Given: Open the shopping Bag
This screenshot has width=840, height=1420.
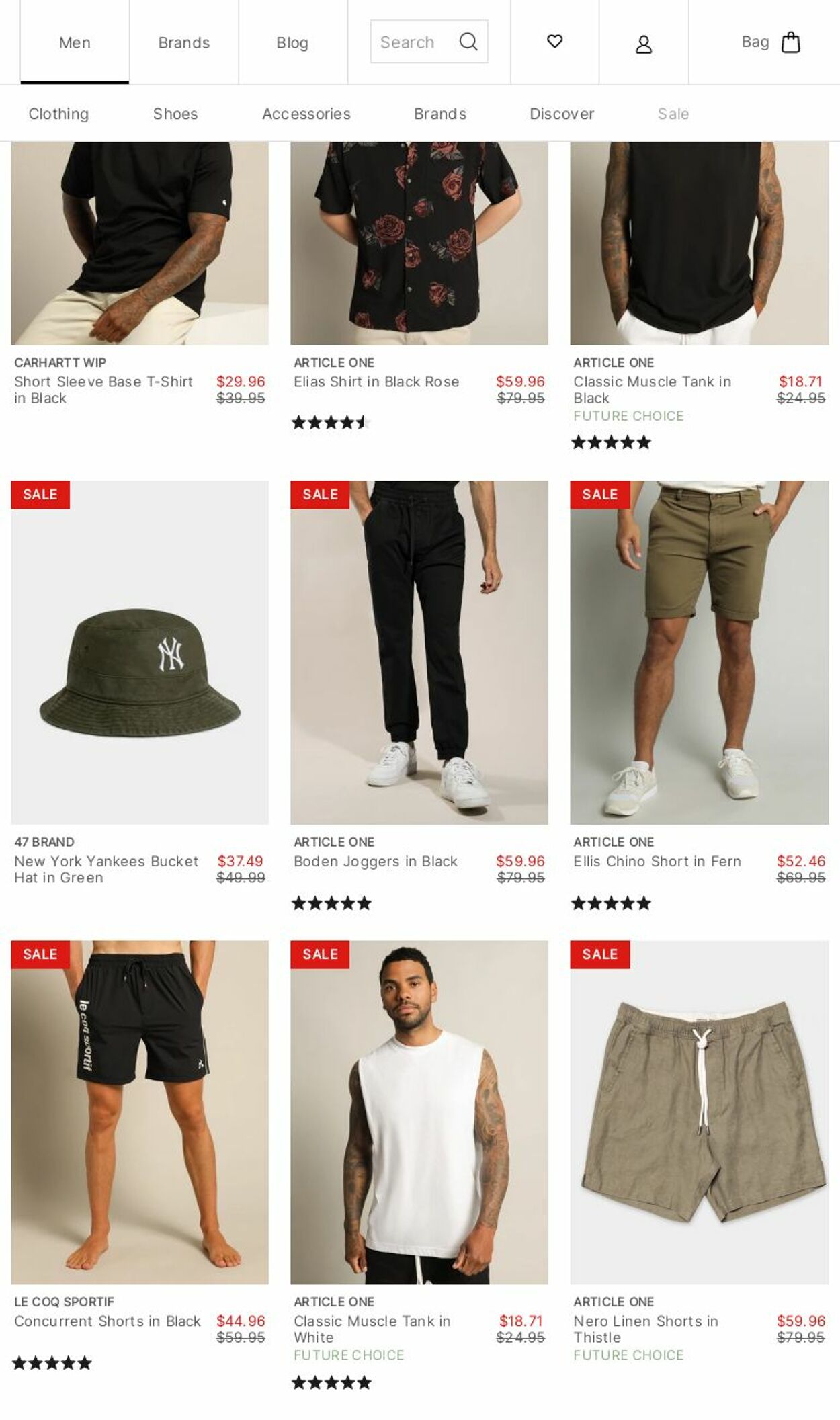Looking at the screenshot, I should click(x=771, y=42).
